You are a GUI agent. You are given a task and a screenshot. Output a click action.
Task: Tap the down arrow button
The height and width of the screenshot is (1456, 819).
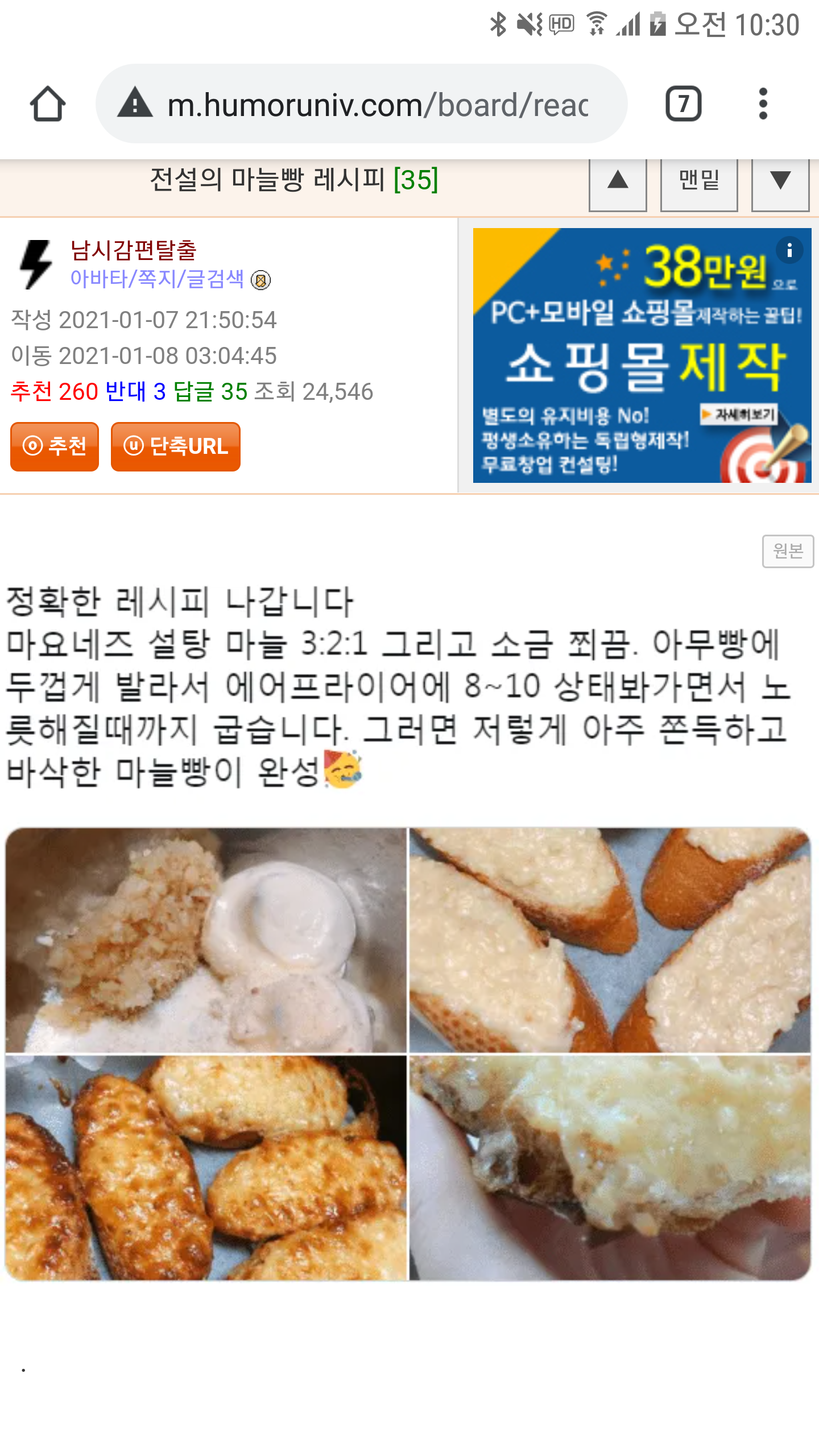[x=780, y=182]
